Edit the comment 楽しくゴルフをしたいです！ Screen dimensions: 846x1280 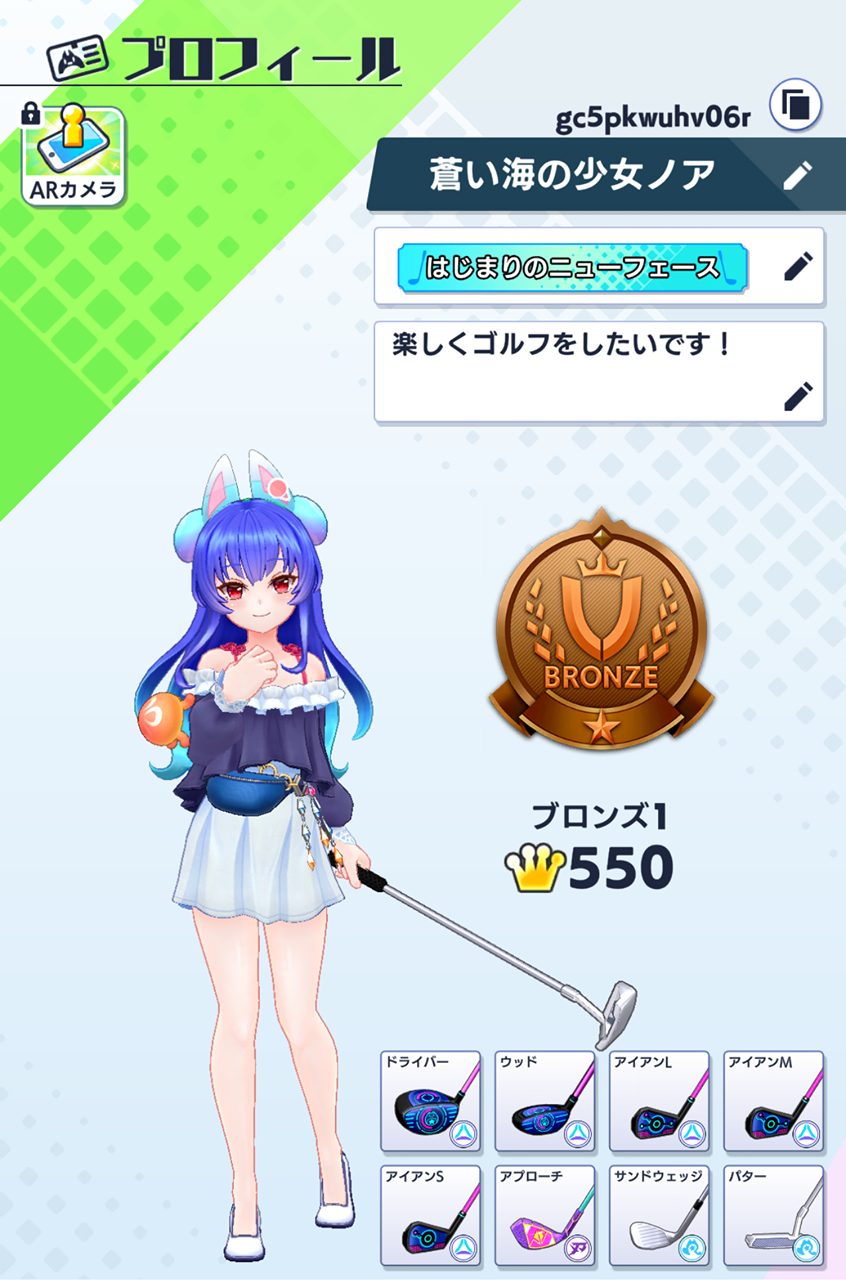click(798, 396)
